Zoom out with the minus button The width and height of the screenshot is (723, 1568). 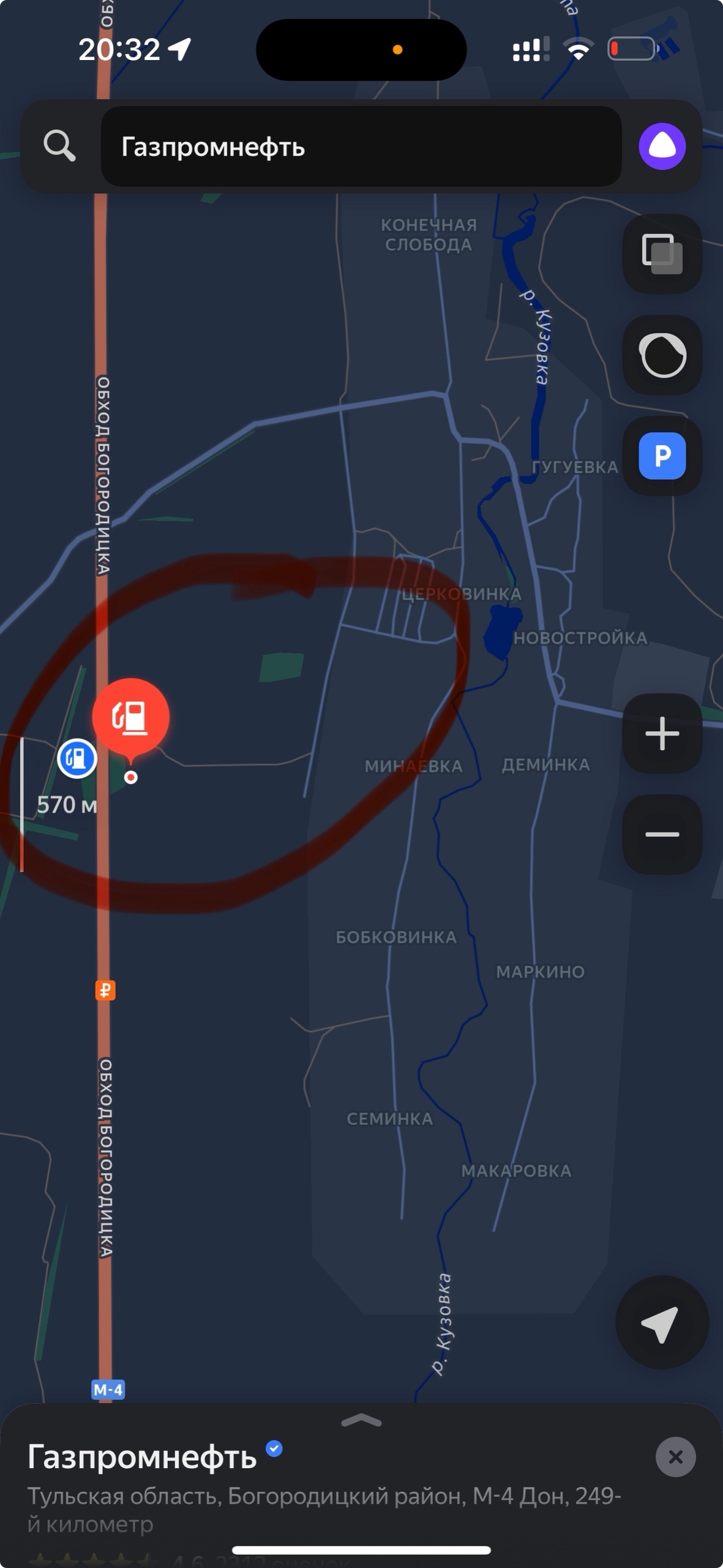(x=662, y=834)
